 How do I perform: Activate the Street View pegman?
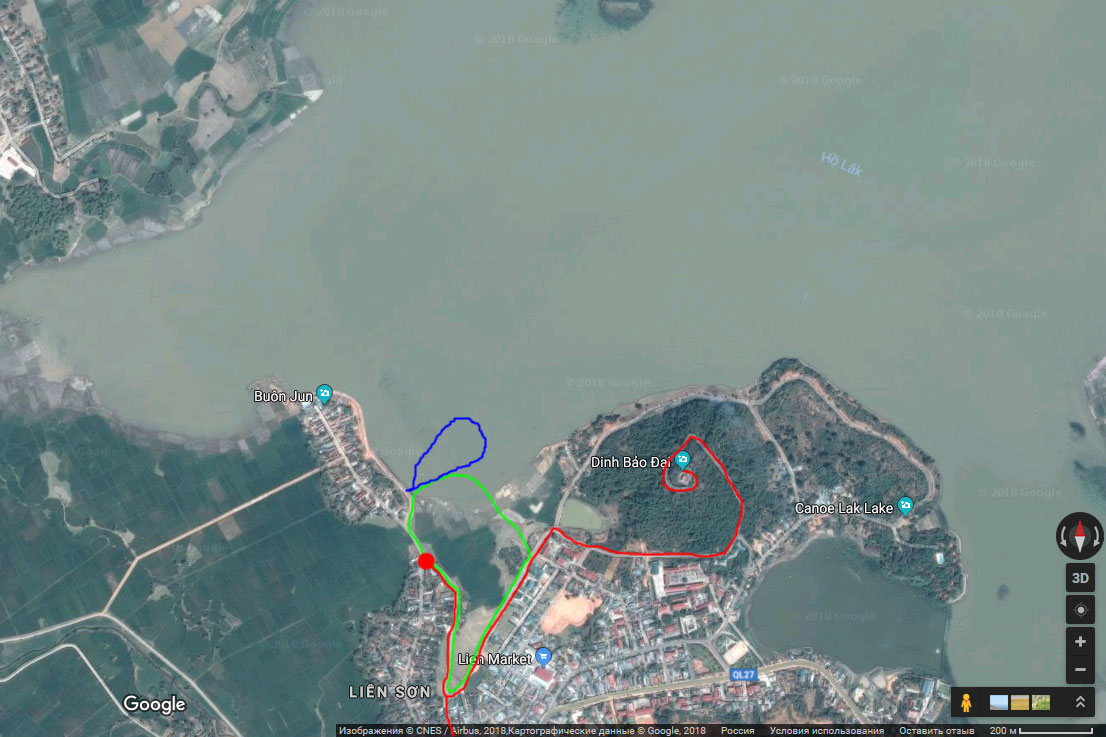click(x=966, y=702)
